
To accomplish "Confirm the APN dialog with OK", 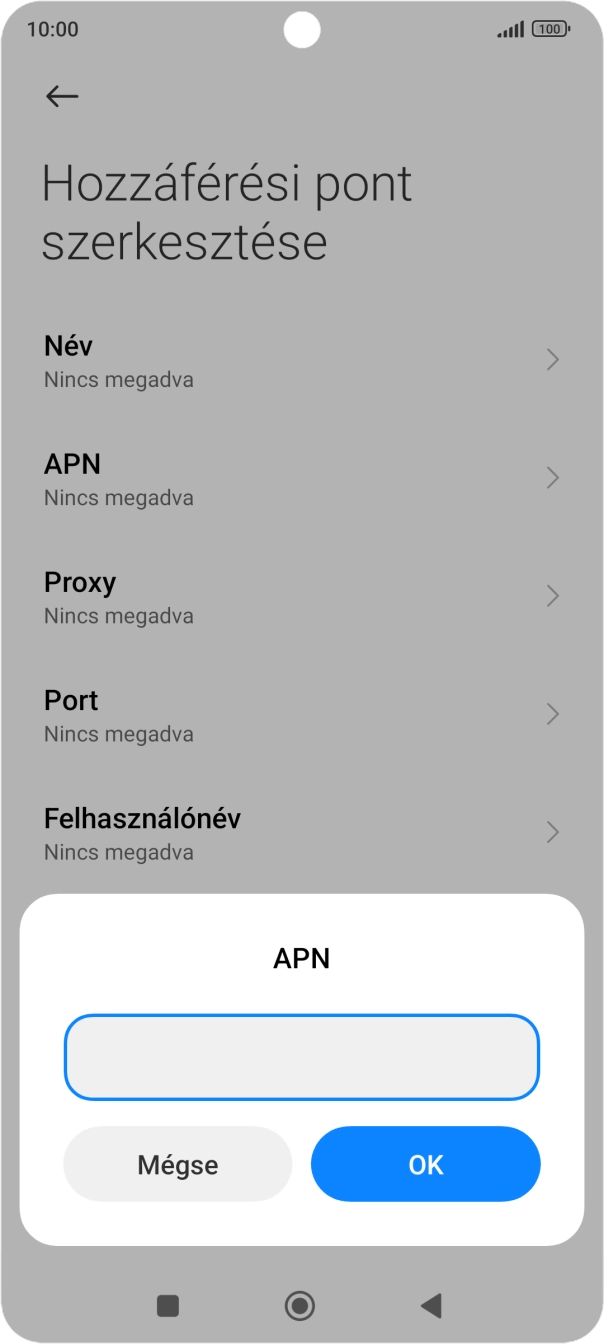I will (x=425, y=1164).
